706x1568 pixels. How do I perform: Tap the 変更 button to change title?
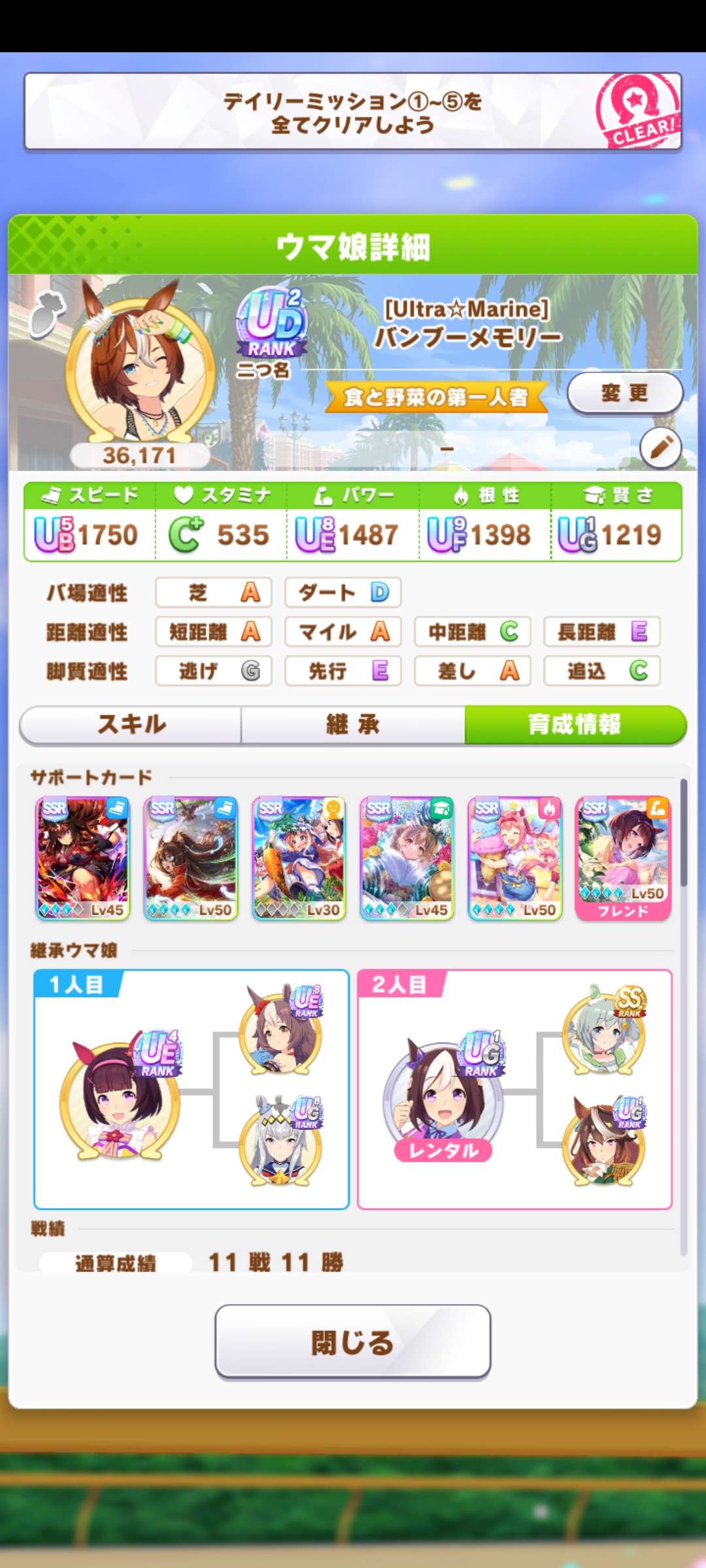624,393
